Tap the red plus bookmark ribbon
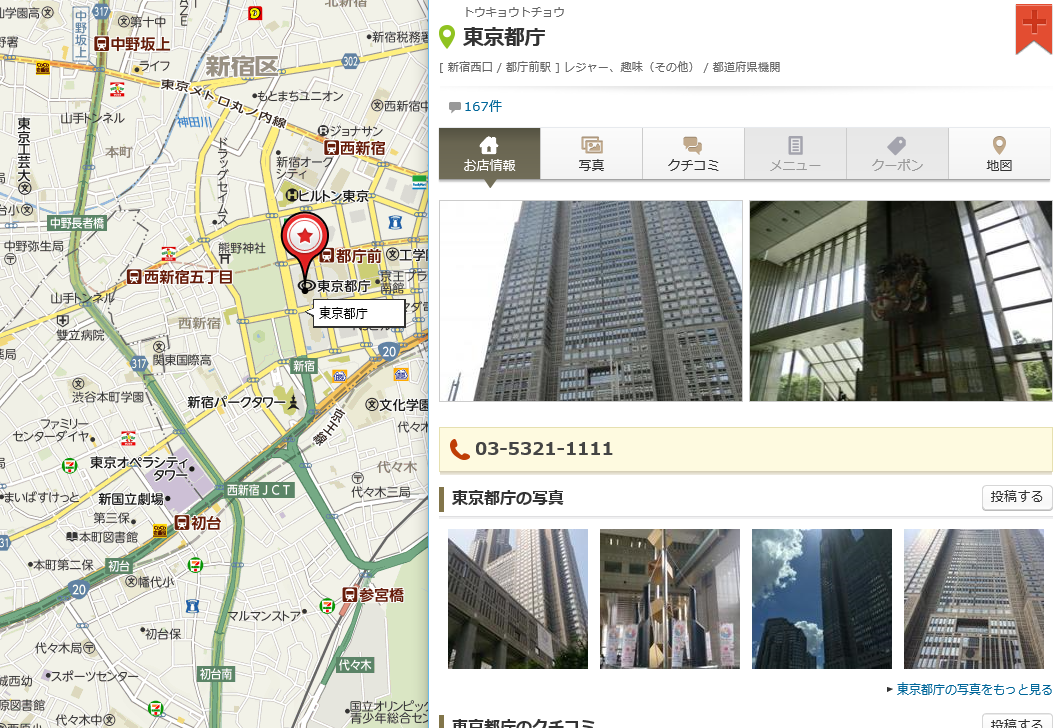This screenshot has height=728, width=1062. click(x=1033, y=27)
